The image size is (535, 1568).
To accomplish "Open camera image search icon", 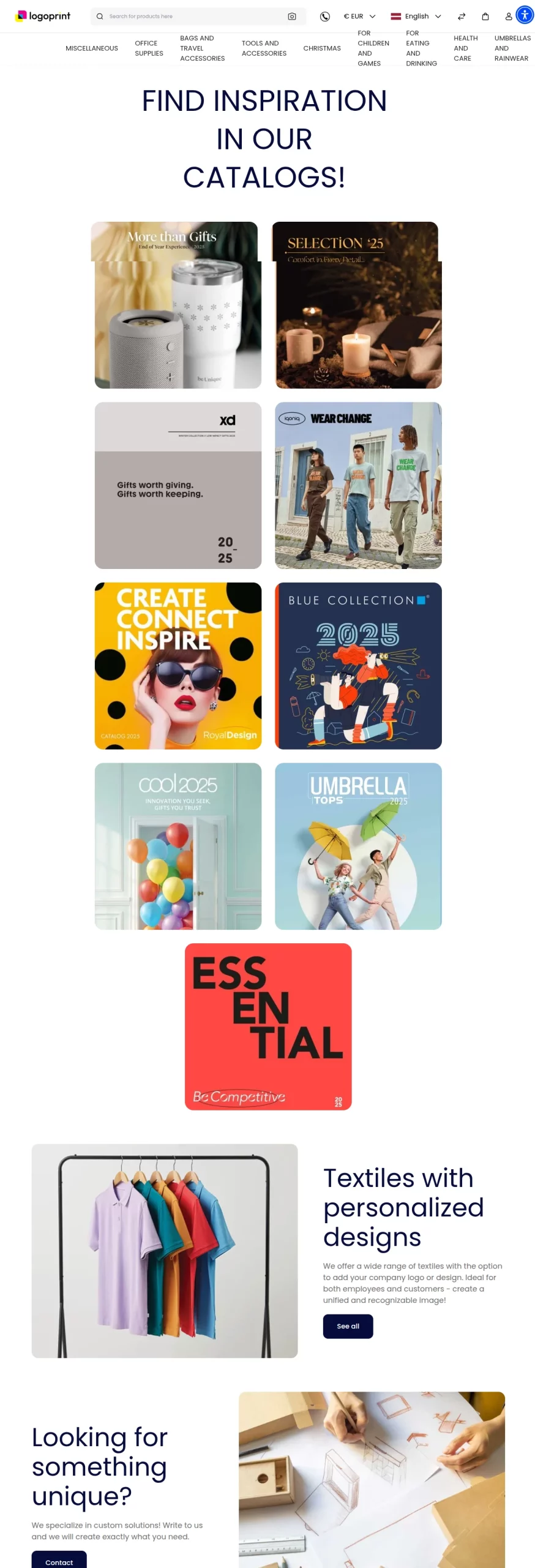I will [x=292, y=17].
